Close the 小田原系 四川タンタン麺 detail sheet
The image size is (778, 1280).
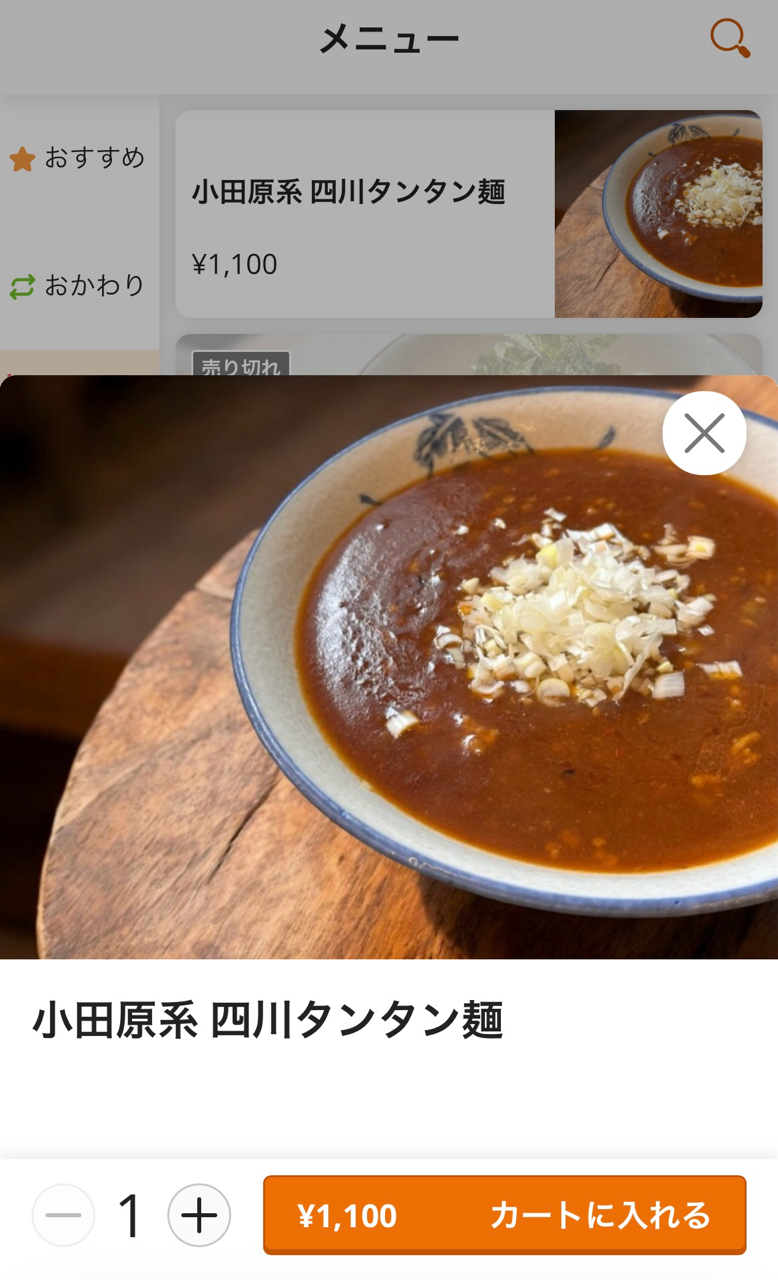pos(704,433)
